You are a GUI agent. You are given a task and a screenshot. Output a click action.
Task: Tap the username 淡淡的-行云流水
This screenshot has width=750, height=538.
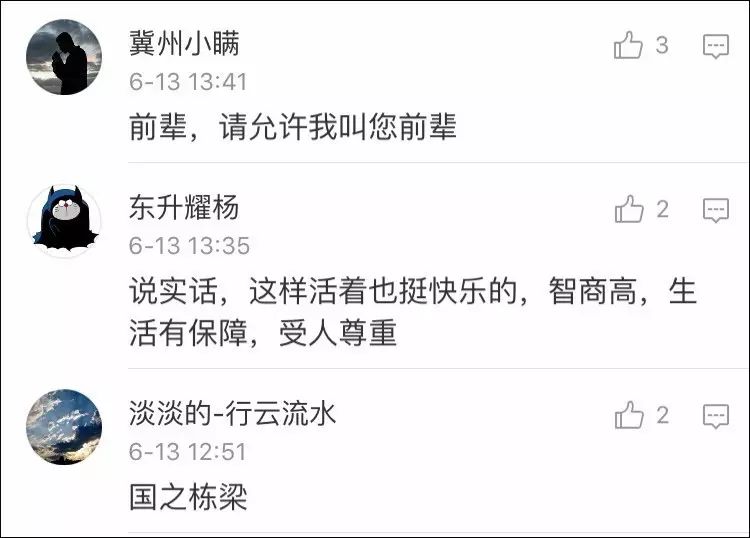pyautogui.click(x=232, y=413)
